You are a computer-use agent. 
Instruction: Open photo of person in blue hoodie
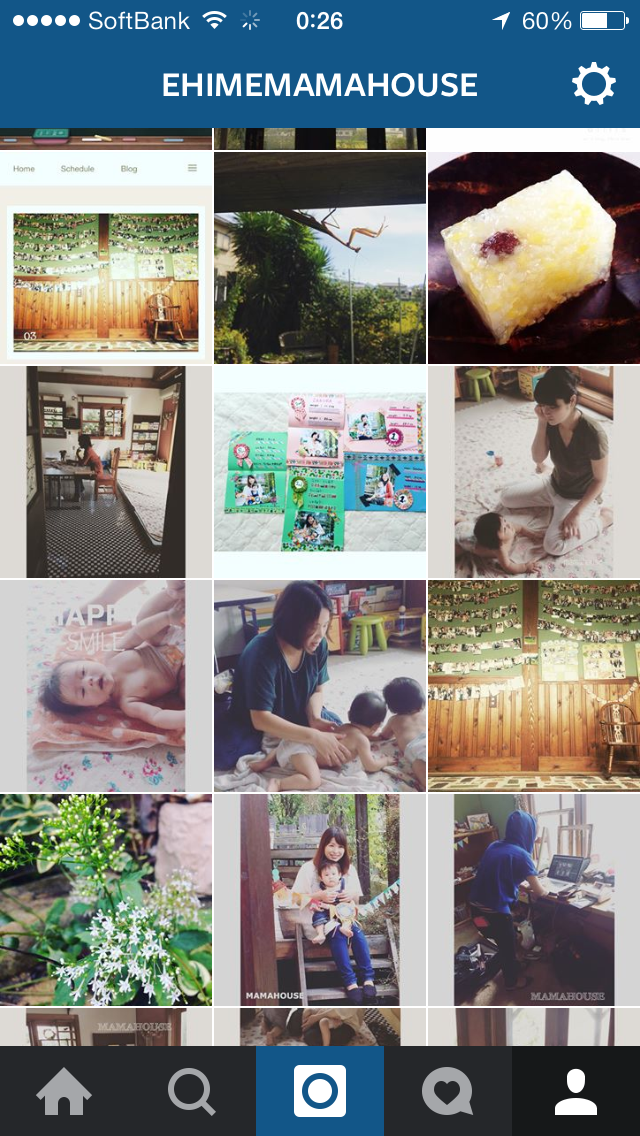[534, 900]
